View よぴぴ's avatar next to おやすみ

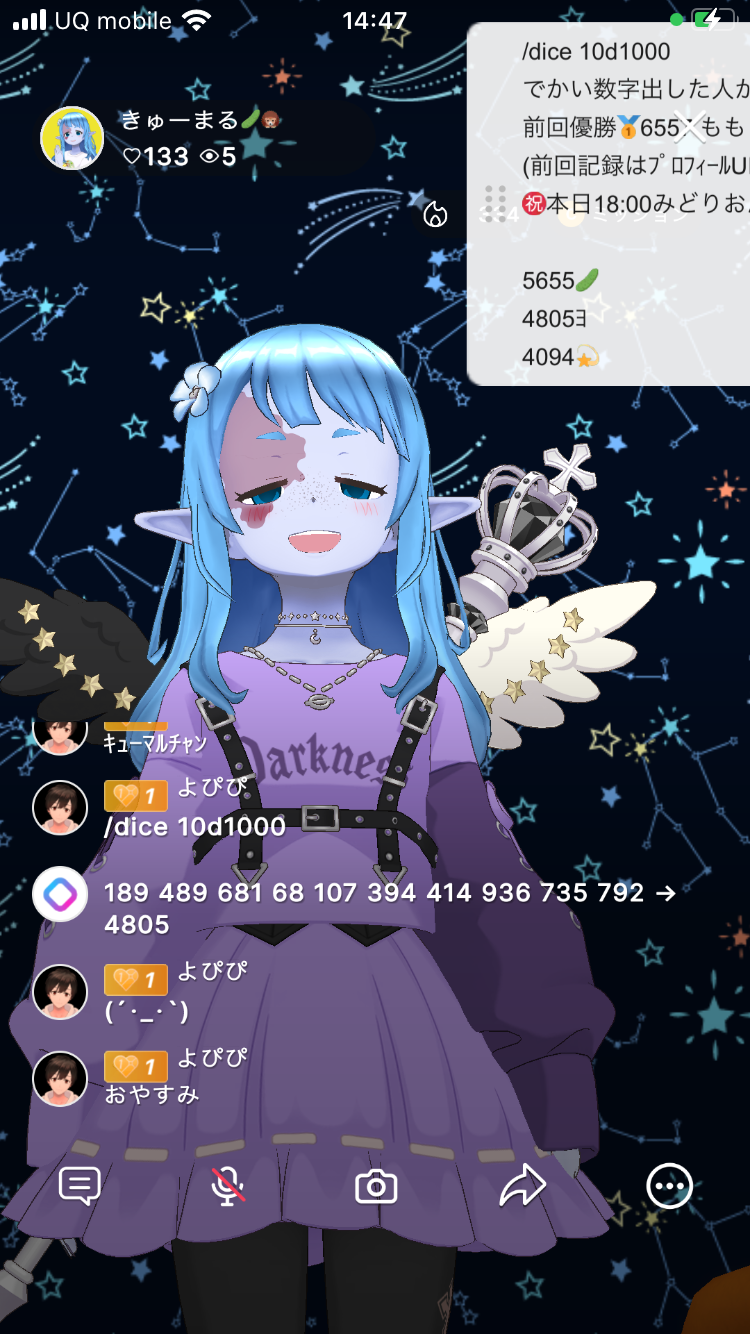pos(60,1079)
